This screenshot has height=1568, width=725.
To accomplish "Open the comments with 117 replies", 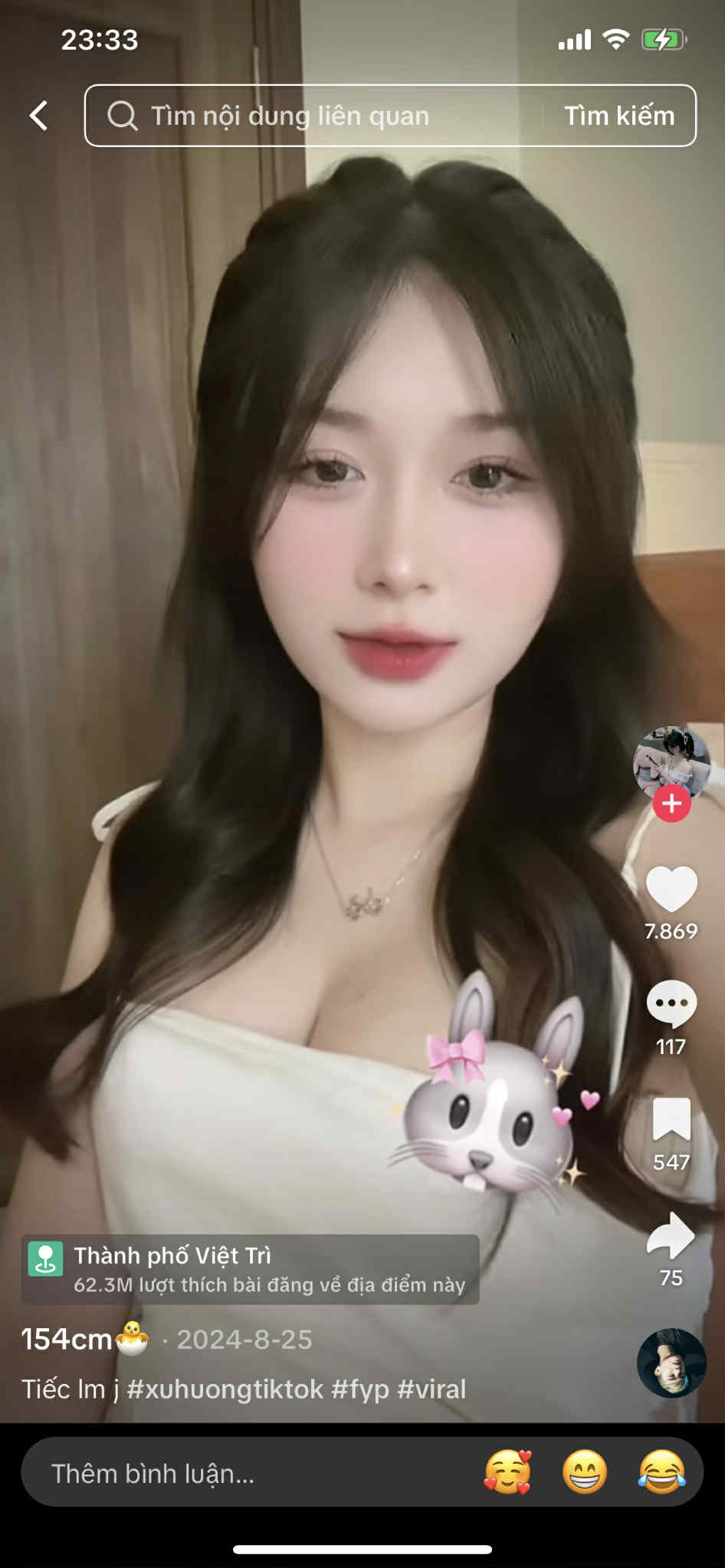I will [671, 1003].
